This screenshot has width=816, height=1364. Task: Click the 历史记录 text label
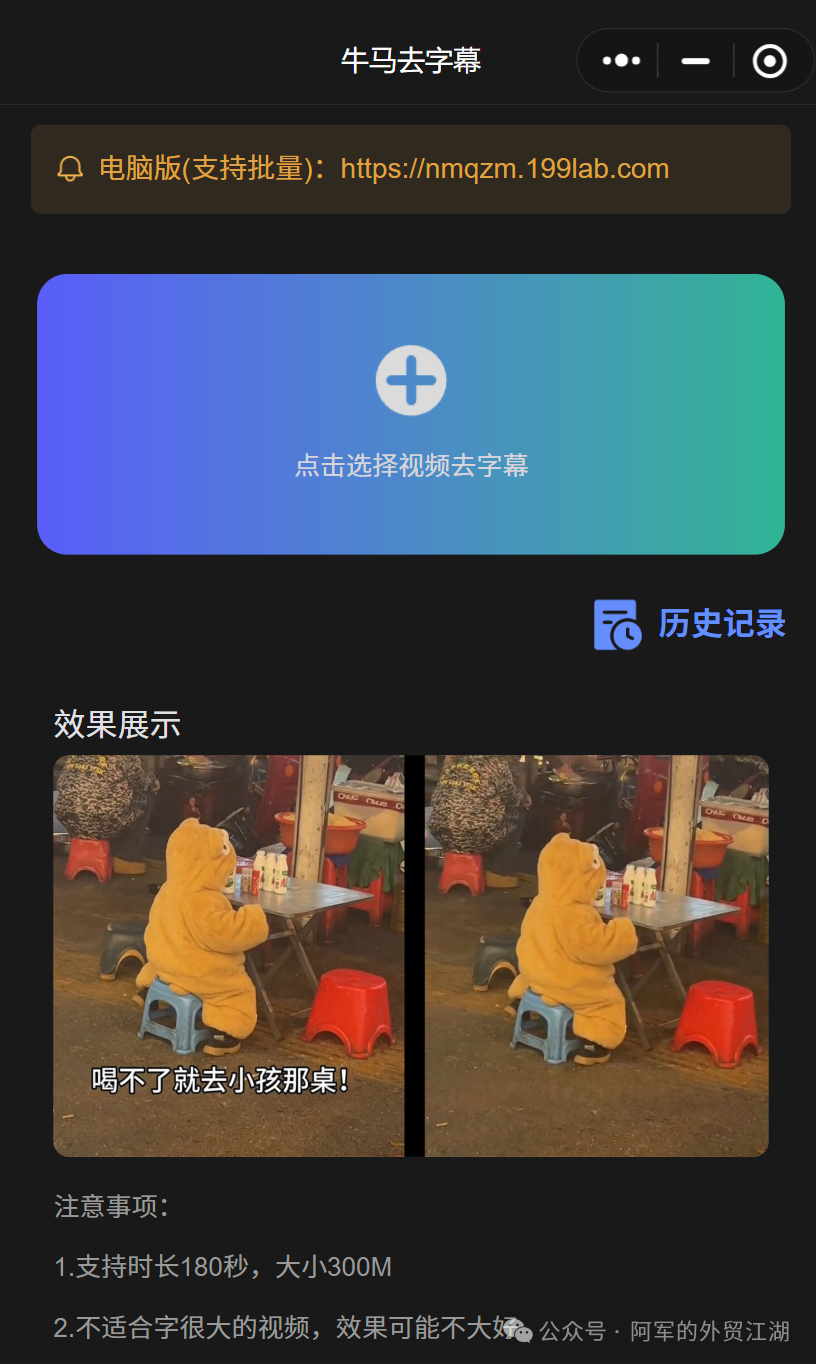tap(721, 623)
